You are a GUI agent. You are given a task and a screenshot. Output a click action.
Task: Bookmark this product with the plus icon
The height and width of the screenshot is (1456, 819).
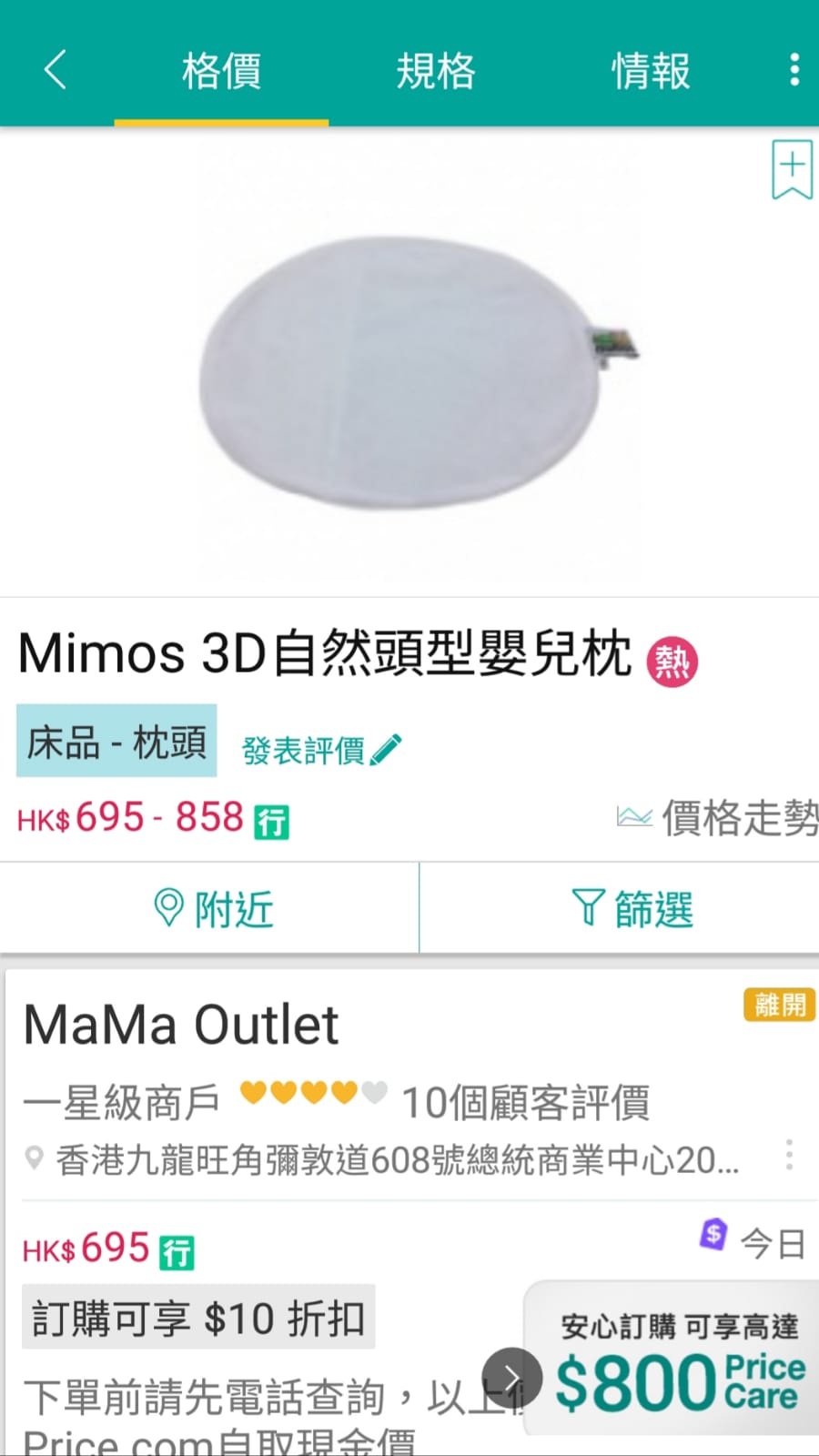coord(791,169)
